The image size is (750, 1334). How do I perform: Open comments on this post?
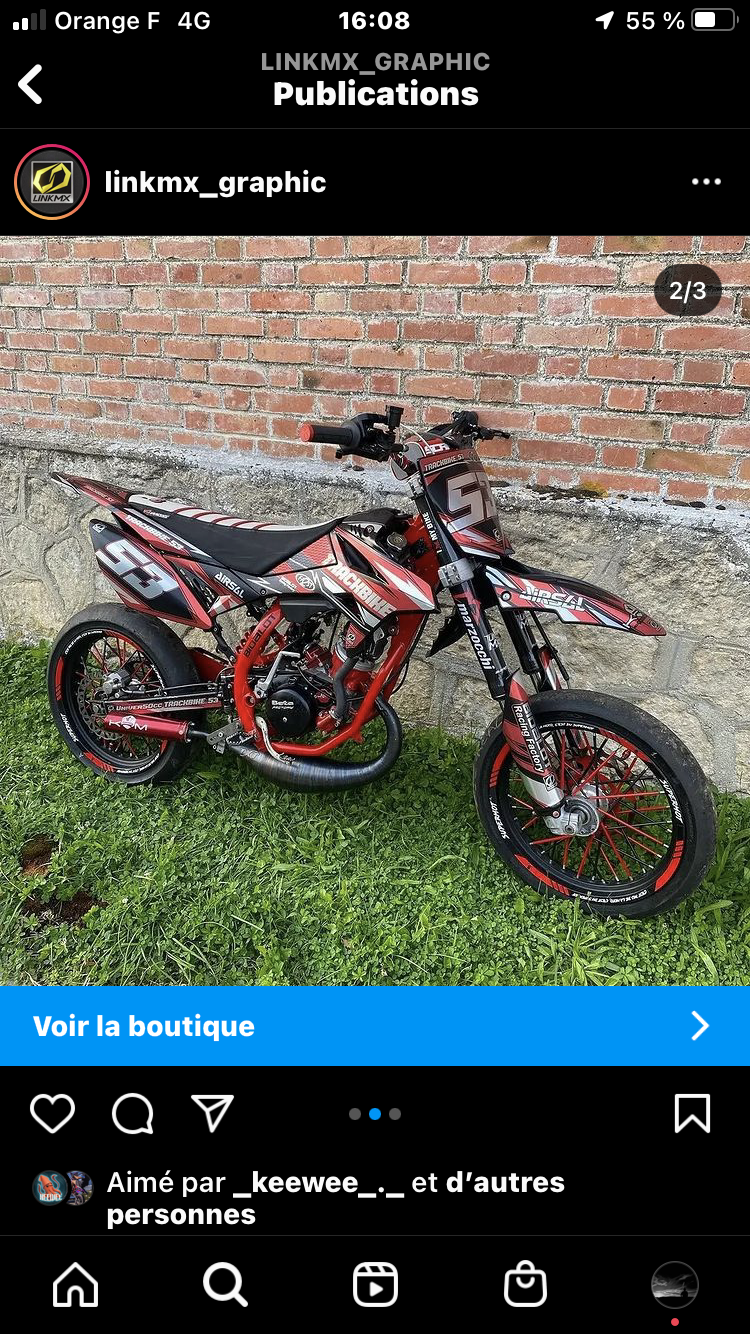click(132, 1113)
